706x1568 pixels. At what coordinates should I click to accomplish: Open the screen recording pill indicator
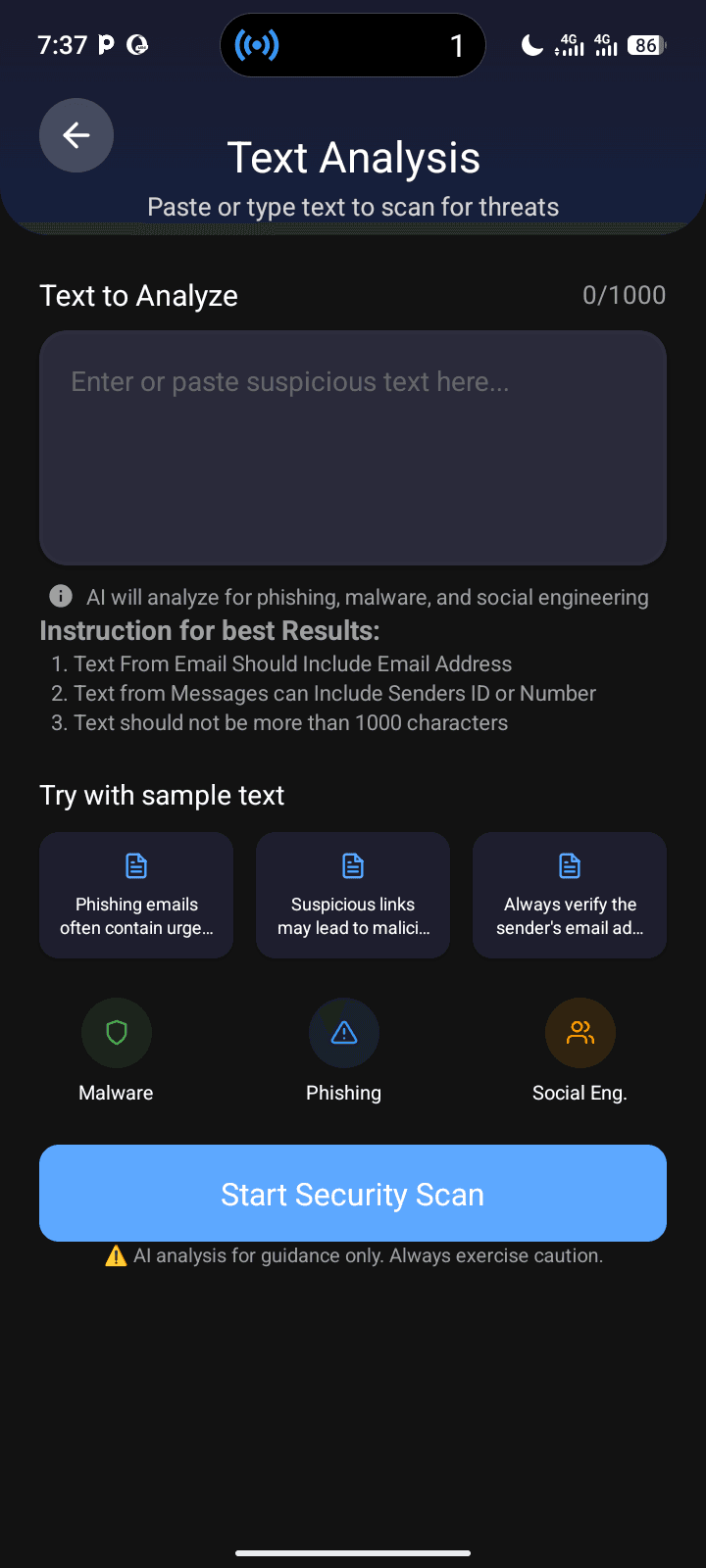[x=352, y=44]
